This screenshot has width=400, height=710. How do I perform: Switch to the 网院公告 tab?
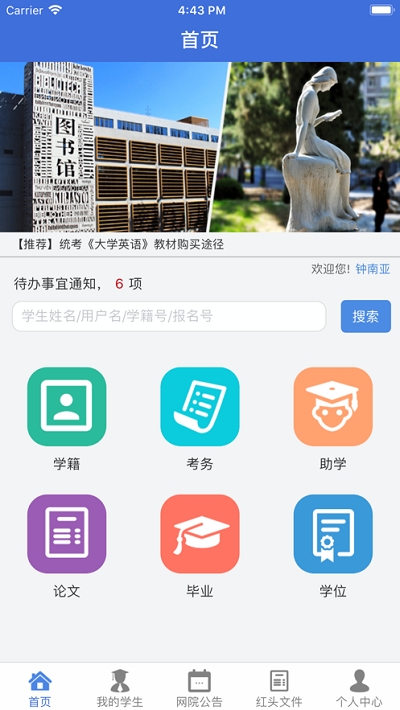[x=200, y=687]
